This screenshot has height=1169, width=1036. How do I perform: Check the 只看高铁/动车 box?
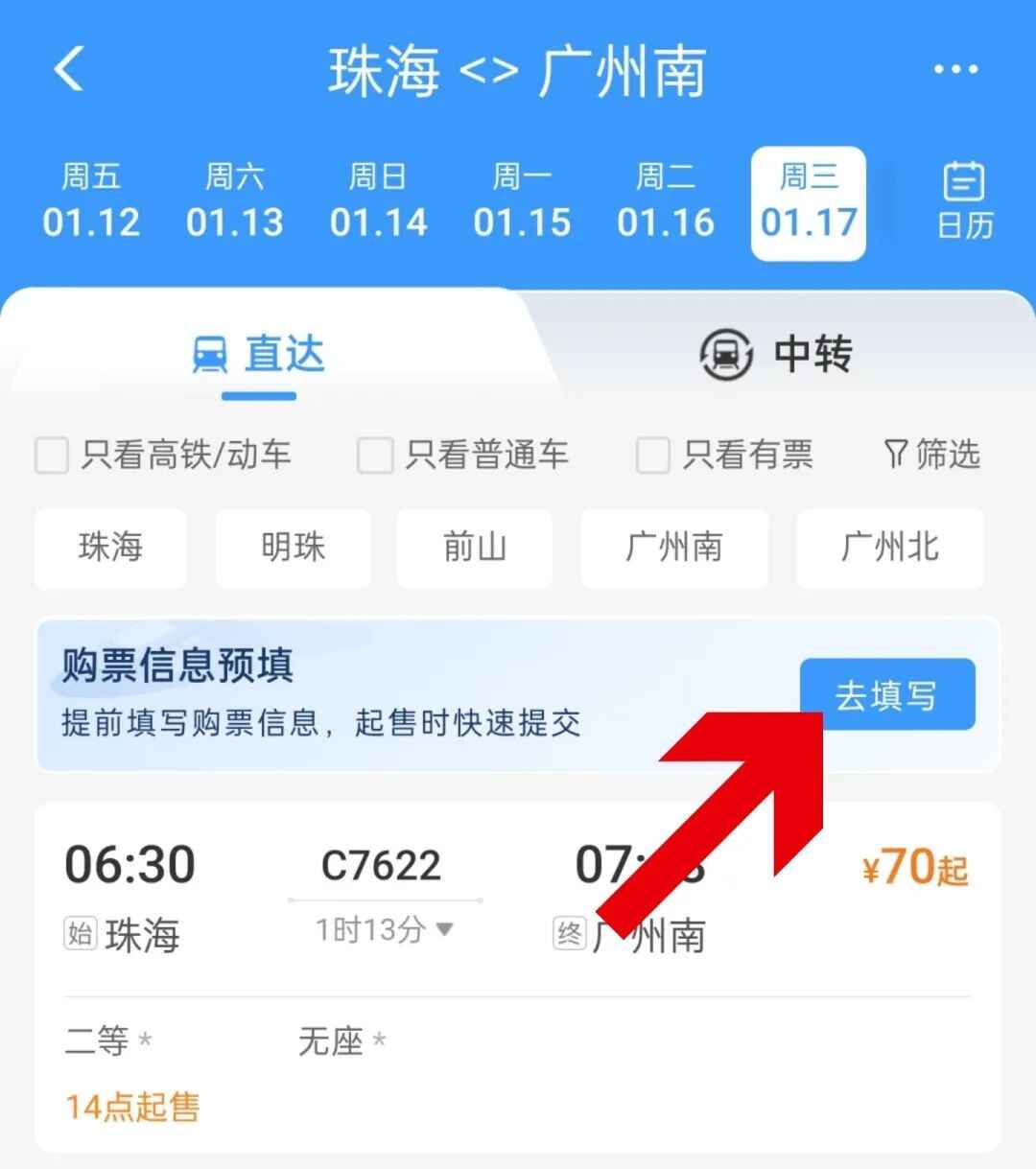click(52, 456)
